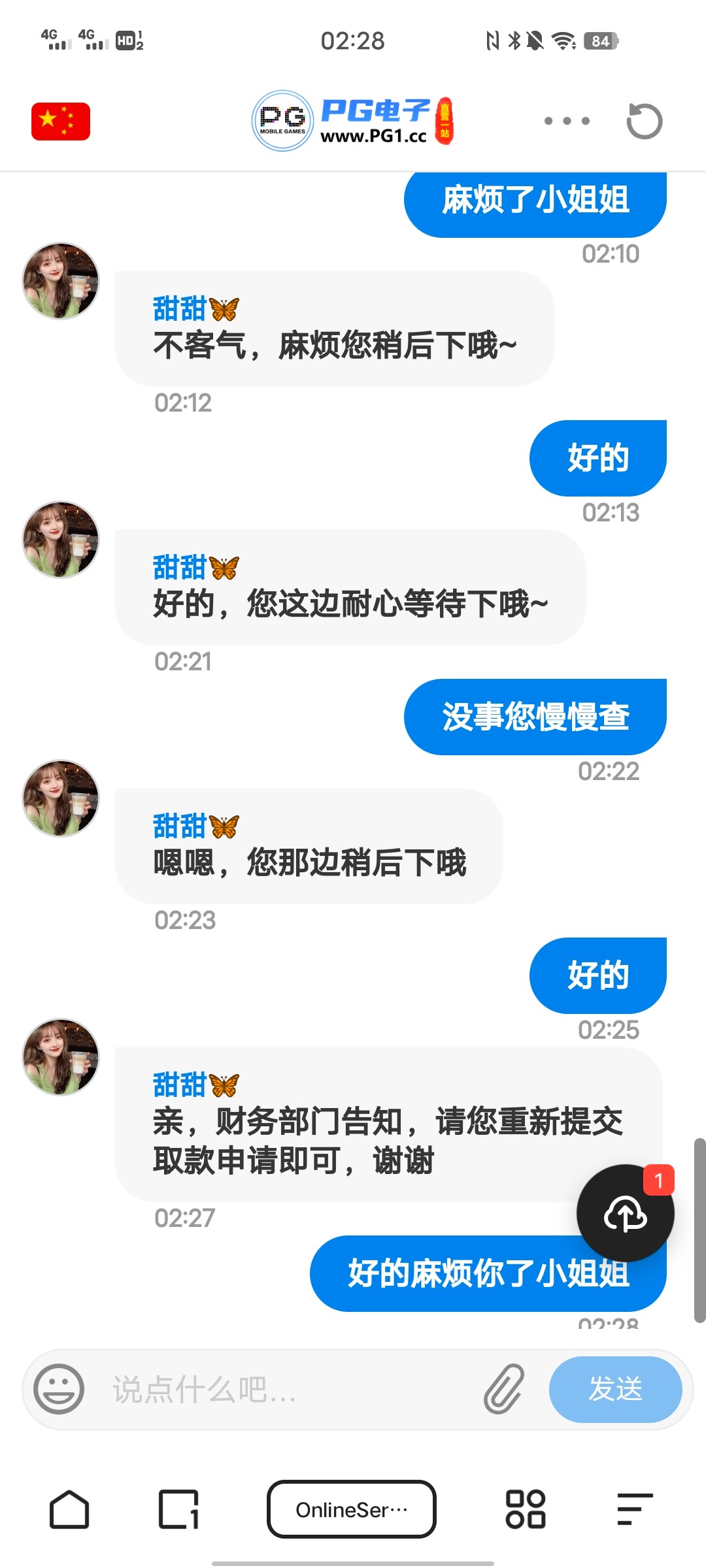Viewport: 706px width, 1568px height.
Task: Open the floating cloud upload button
Action: pyautogui.click(x=625, y=1213)
